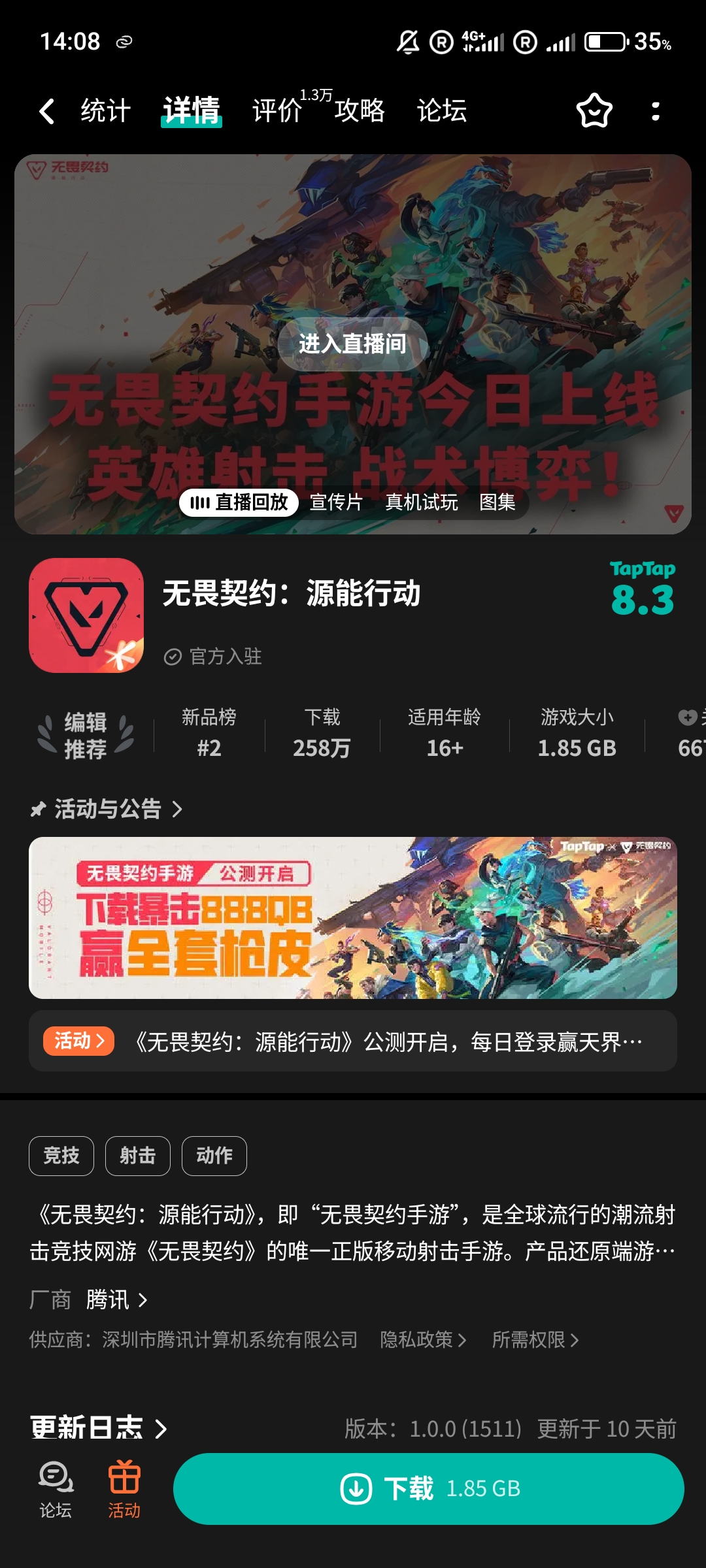
Task: Open the 下载暴击888QB event banner
Action: click(x=353, y=917)
